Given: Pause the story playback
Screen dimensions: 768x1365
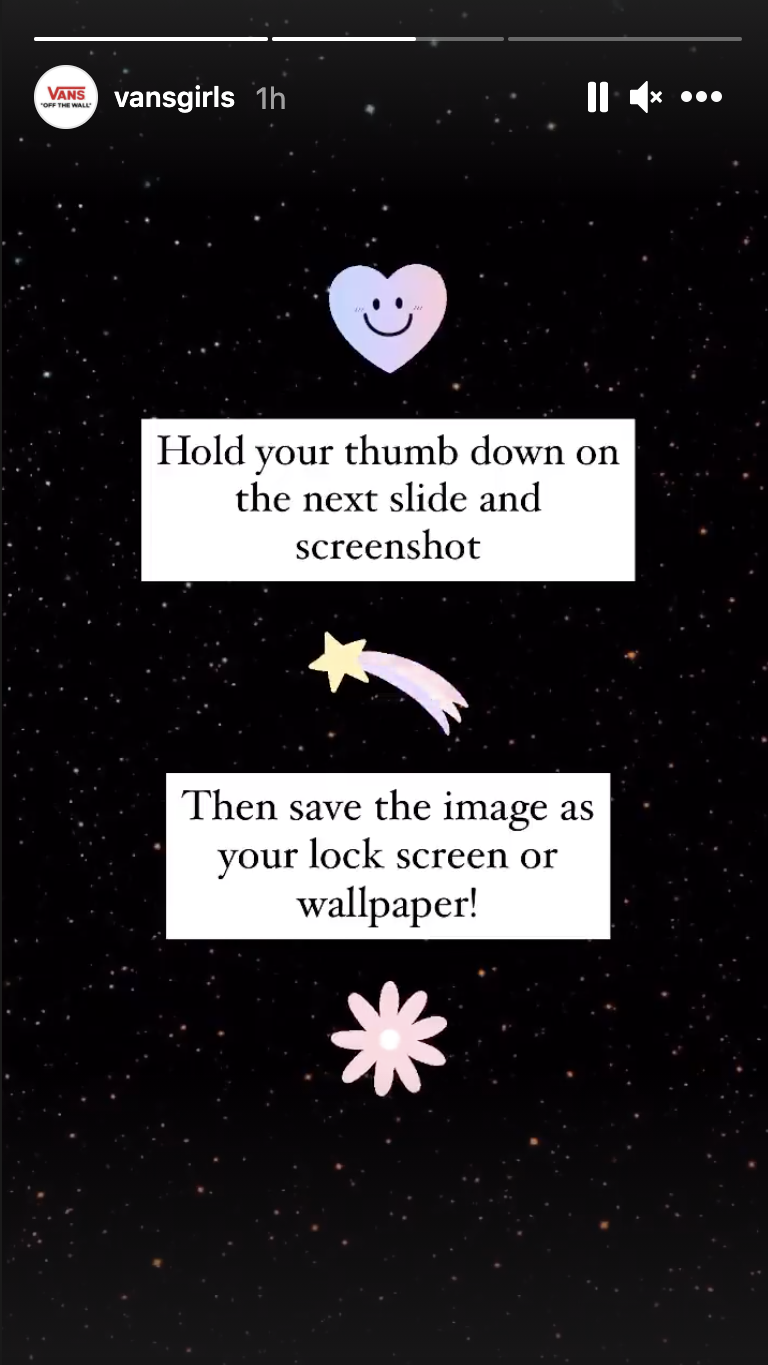Looking at the screenshot, I should click(598, 97).
